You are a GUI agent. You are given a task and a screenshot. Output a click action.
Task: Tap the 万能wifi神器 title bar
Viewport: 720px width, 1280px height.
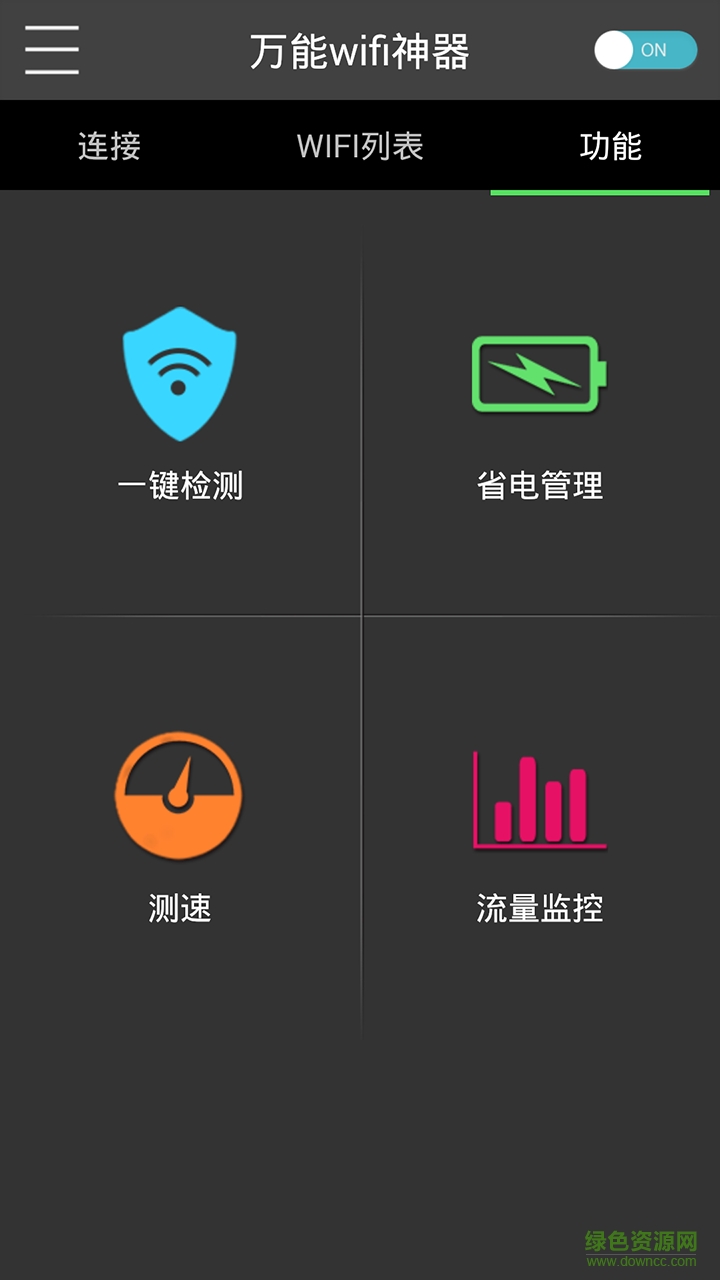(360, 49)
